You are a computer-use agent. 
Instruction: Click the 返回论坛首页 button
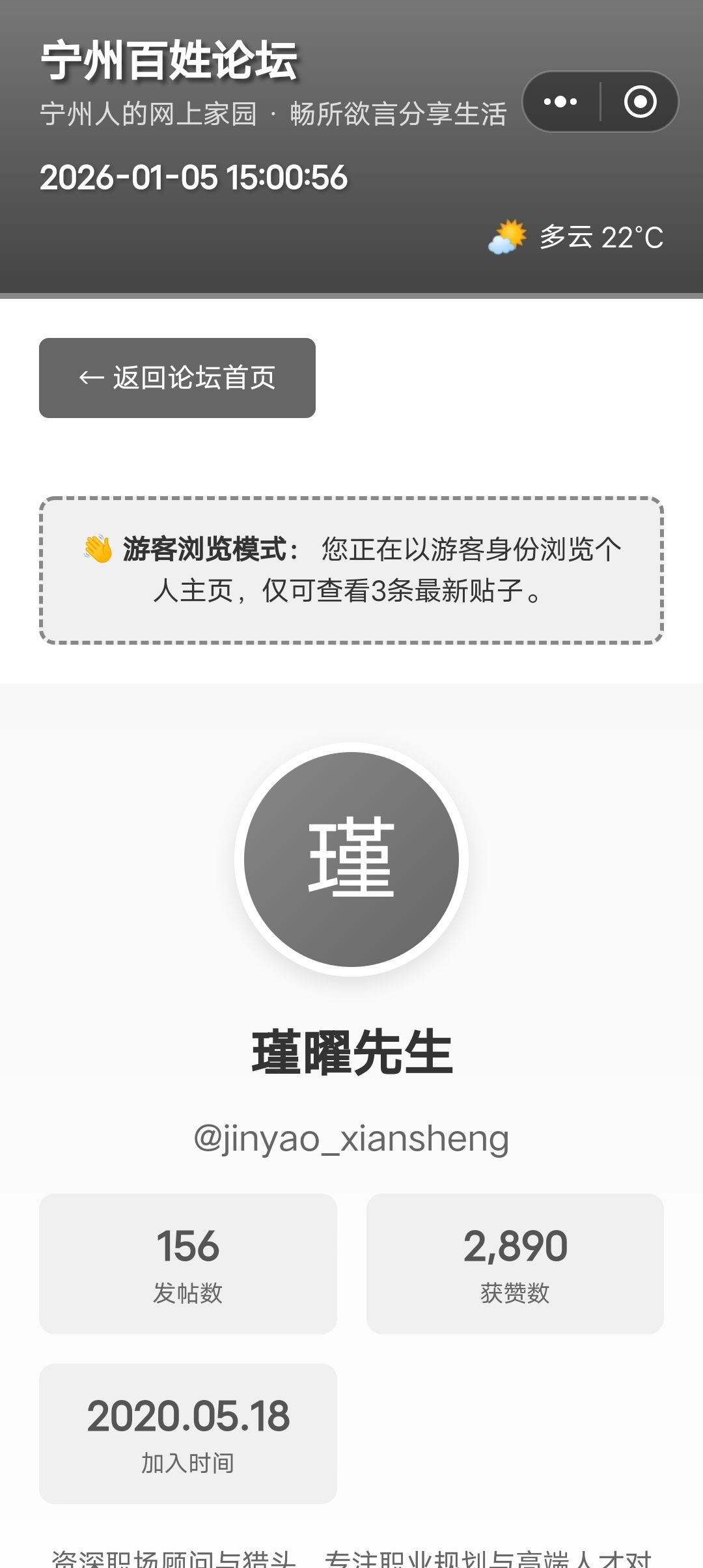point(177,376)
